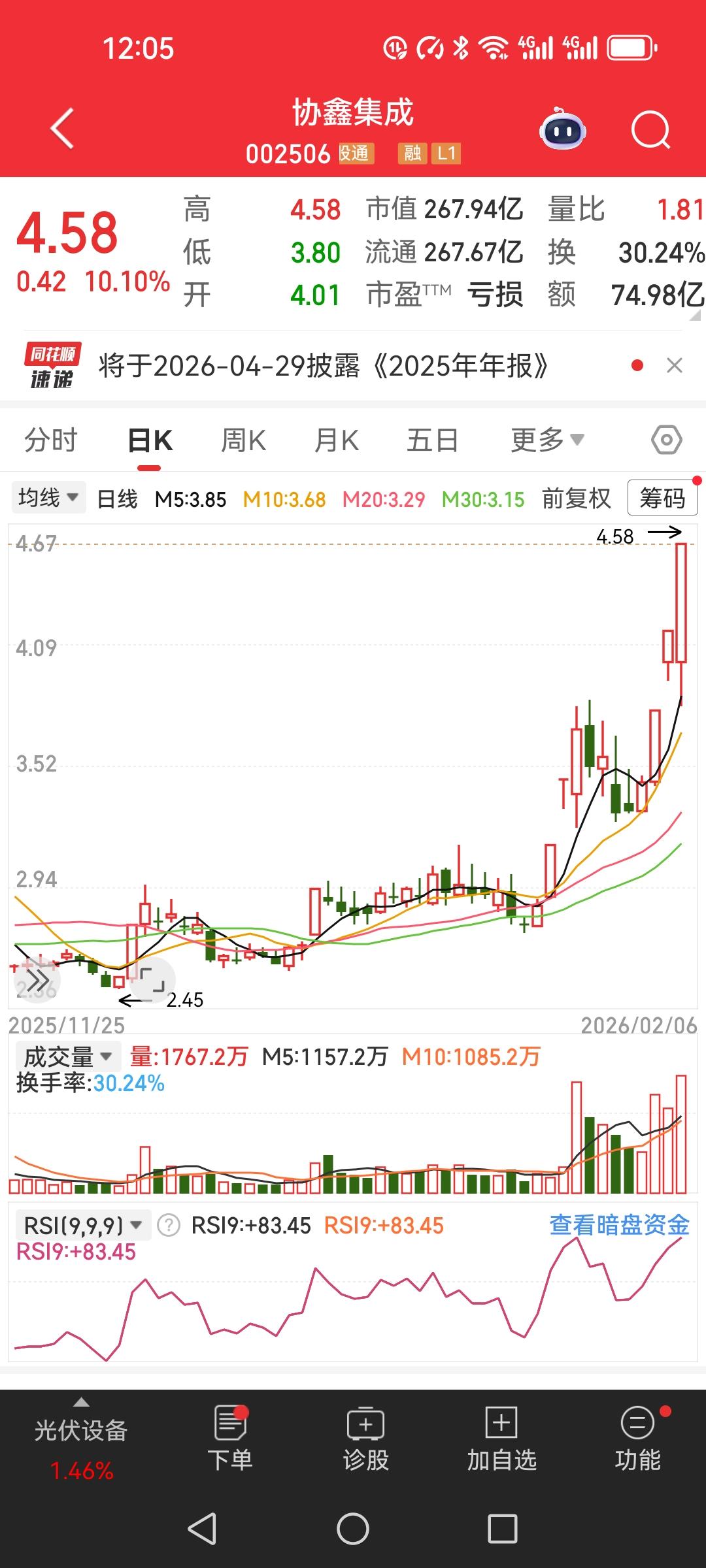706x1568 pixels.
Task: Open chart settings via the target icon
Action: pos(665,440)
